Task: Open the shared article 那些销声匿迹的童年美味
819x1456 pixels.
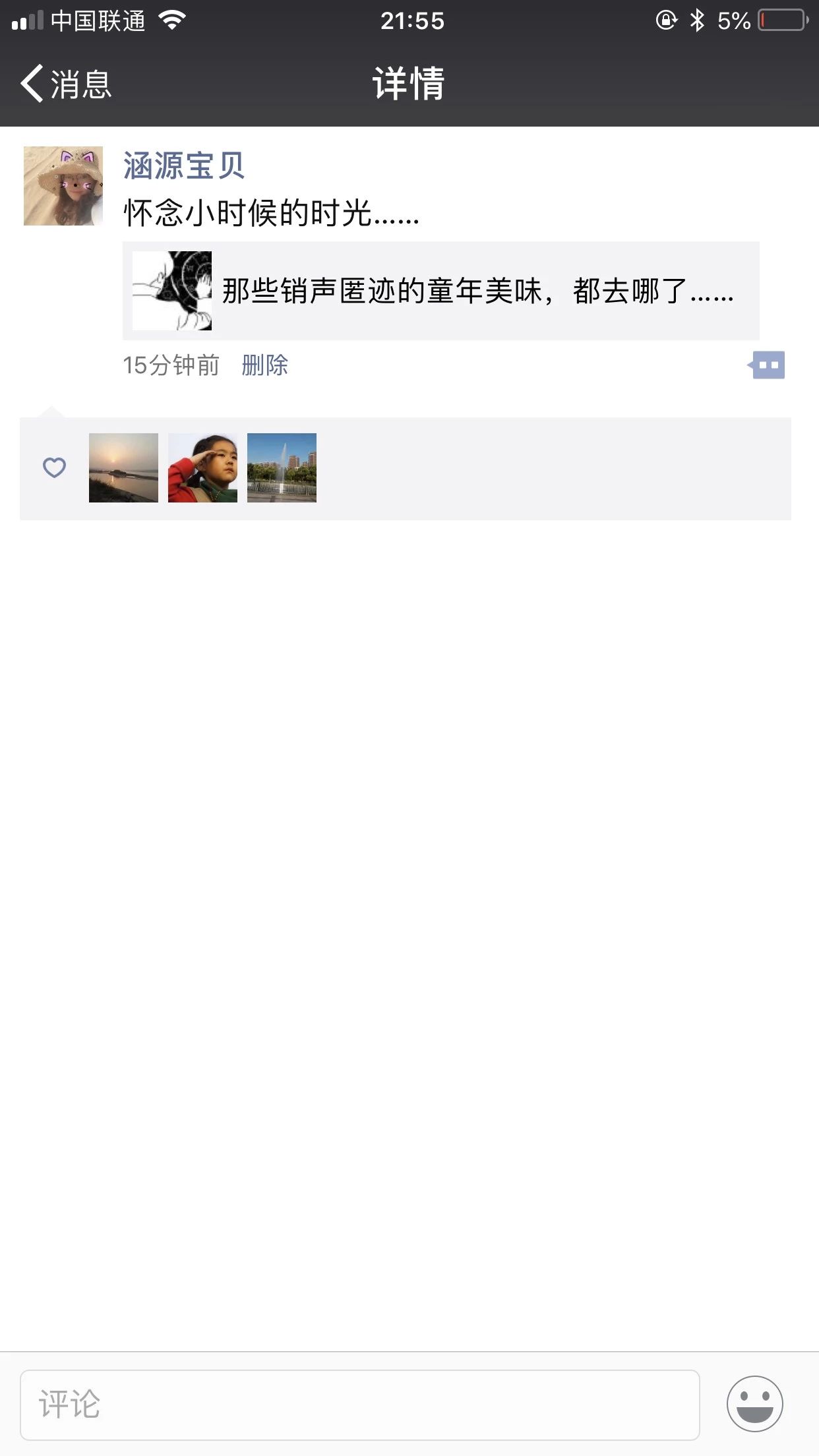Action: pos(440,291)
